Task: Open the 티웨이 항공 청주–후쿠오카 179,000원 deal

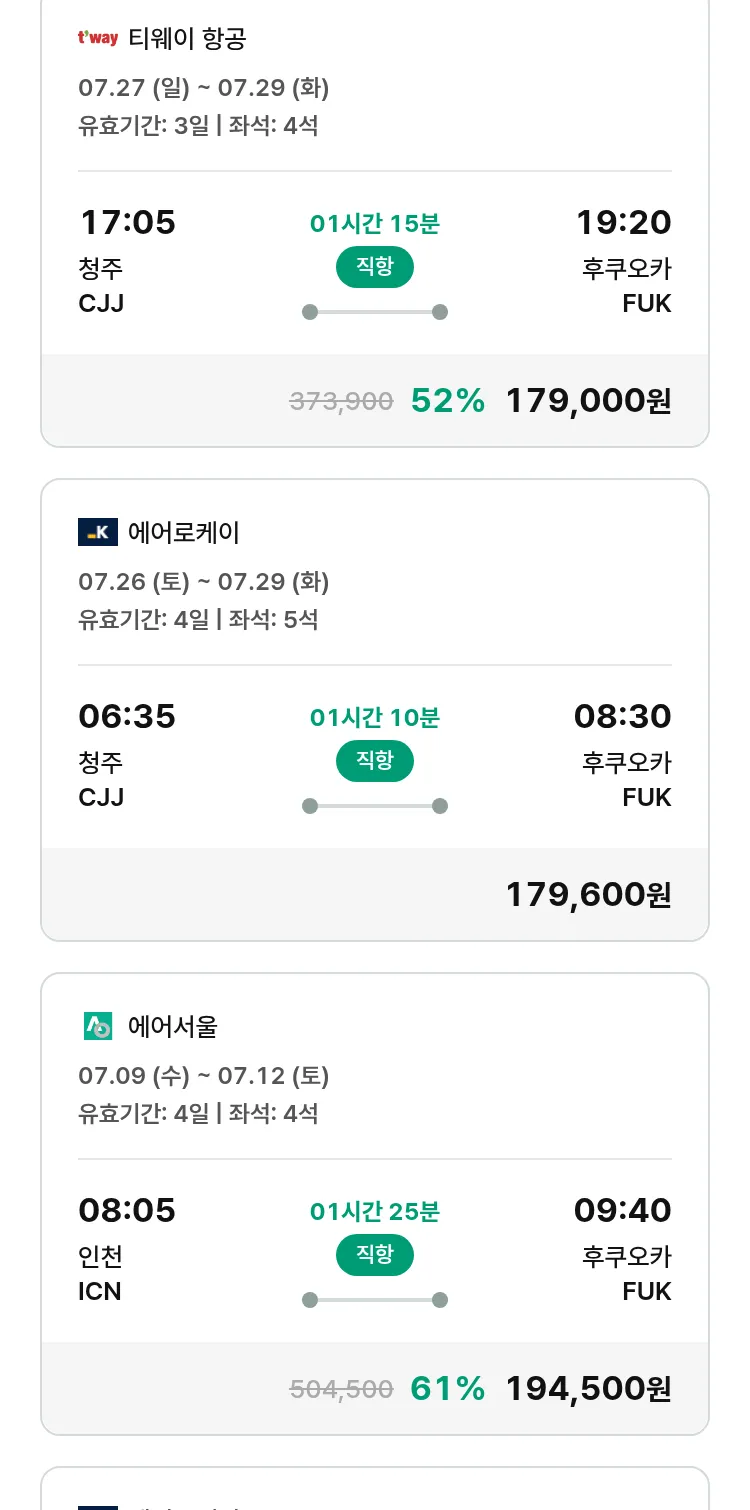Action: (375, 220)
